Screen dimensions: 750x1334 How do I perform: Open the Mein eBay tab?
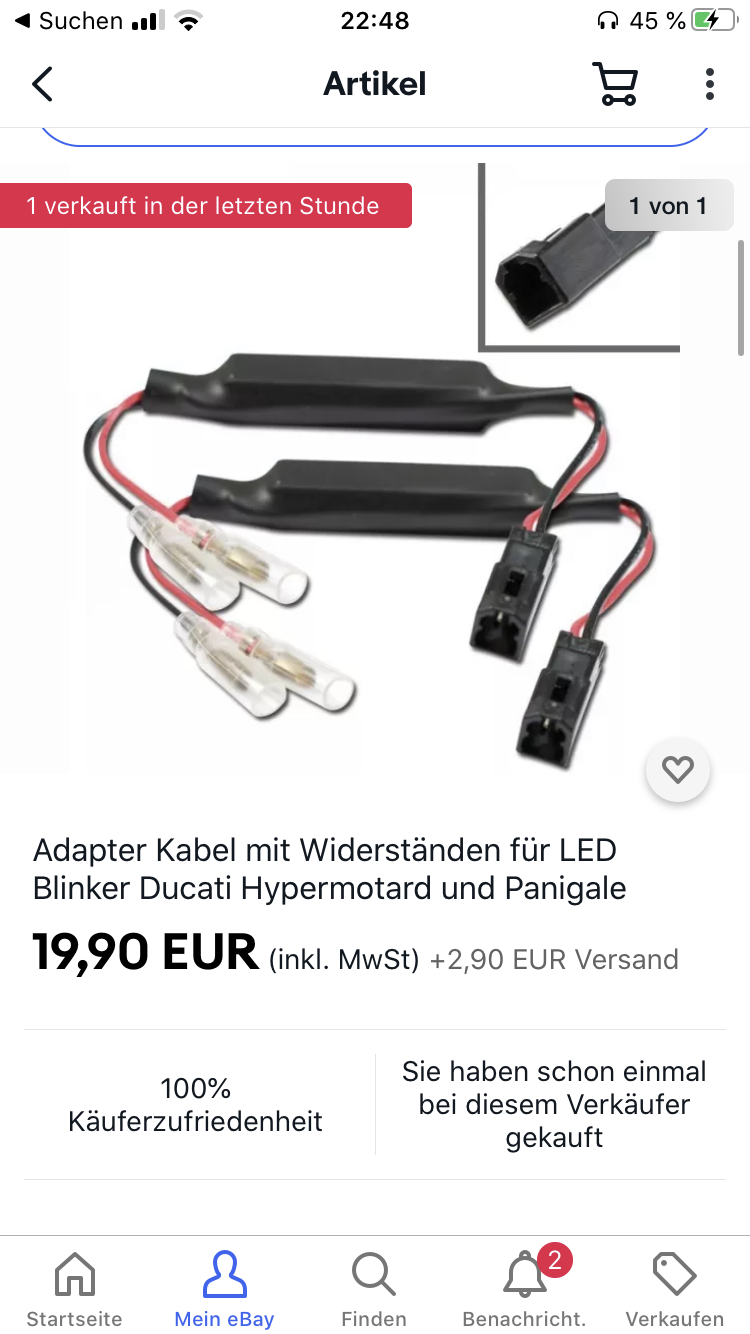click(x=224, y=1289)
